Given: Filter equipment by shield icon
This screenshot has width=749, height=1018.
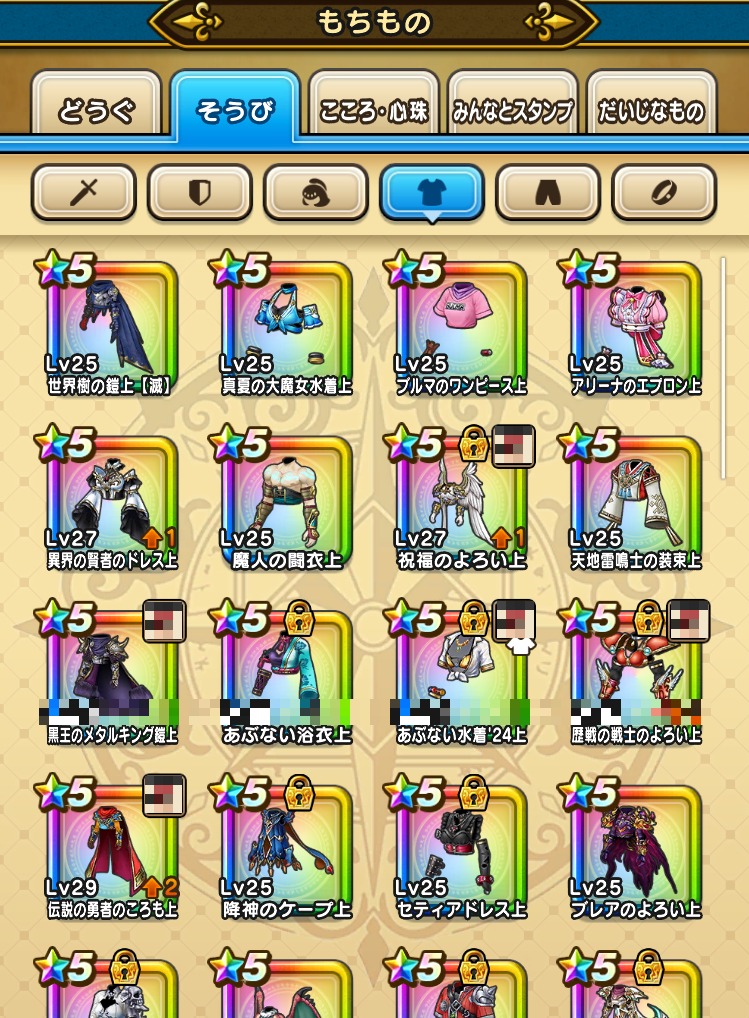Looking at the screenshot, I should pyautogui.click(x=199, y=192).
